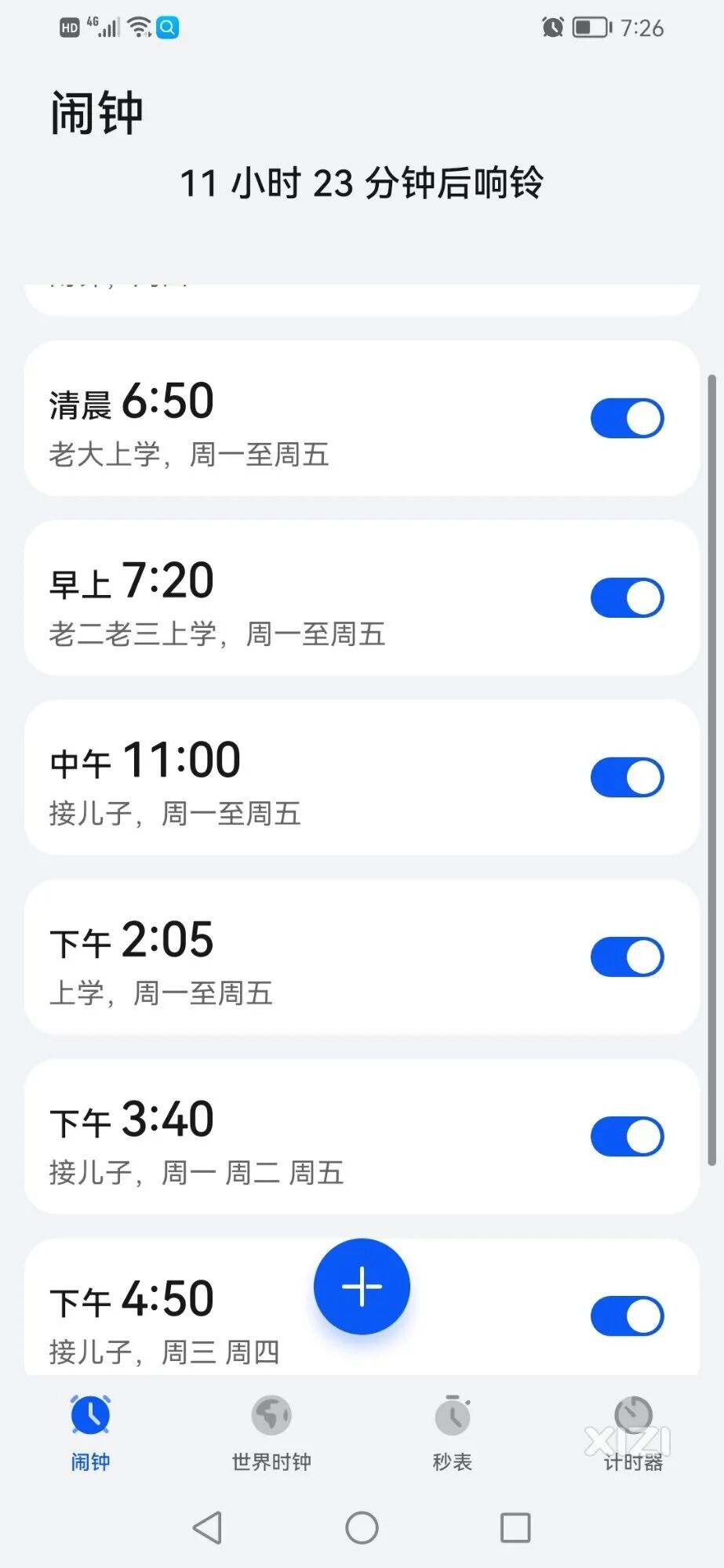Add a new alarm with plus button
This screenshot has height=1568, width=724.
[x=362, y=1287]
